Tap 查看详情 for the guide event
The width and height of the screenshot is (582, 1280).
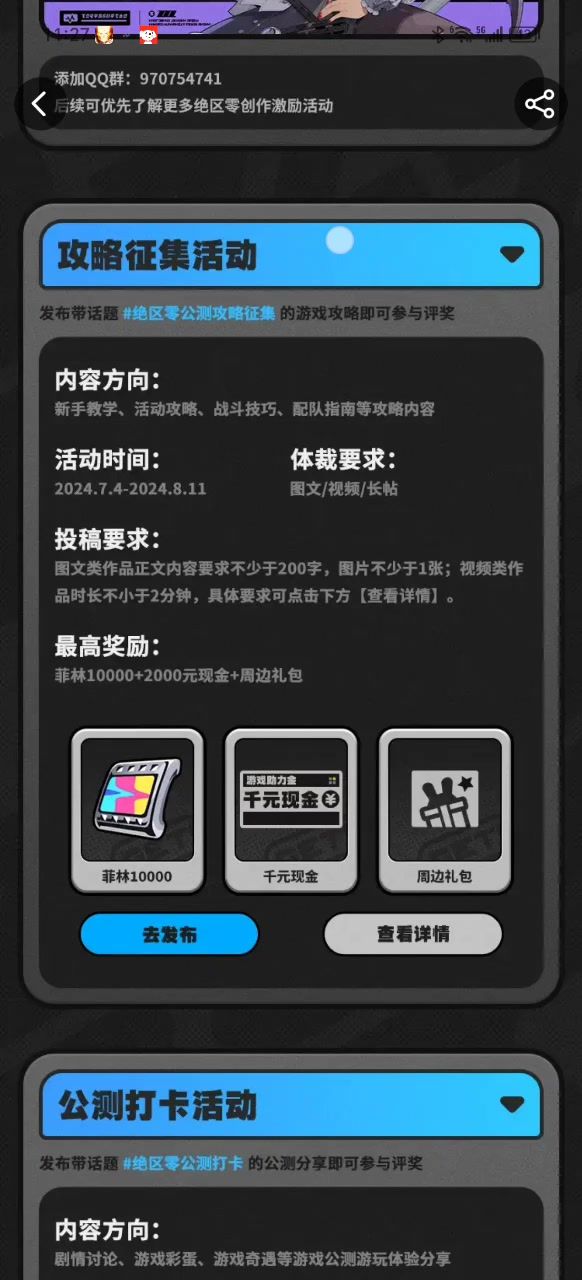click(413, 934)
